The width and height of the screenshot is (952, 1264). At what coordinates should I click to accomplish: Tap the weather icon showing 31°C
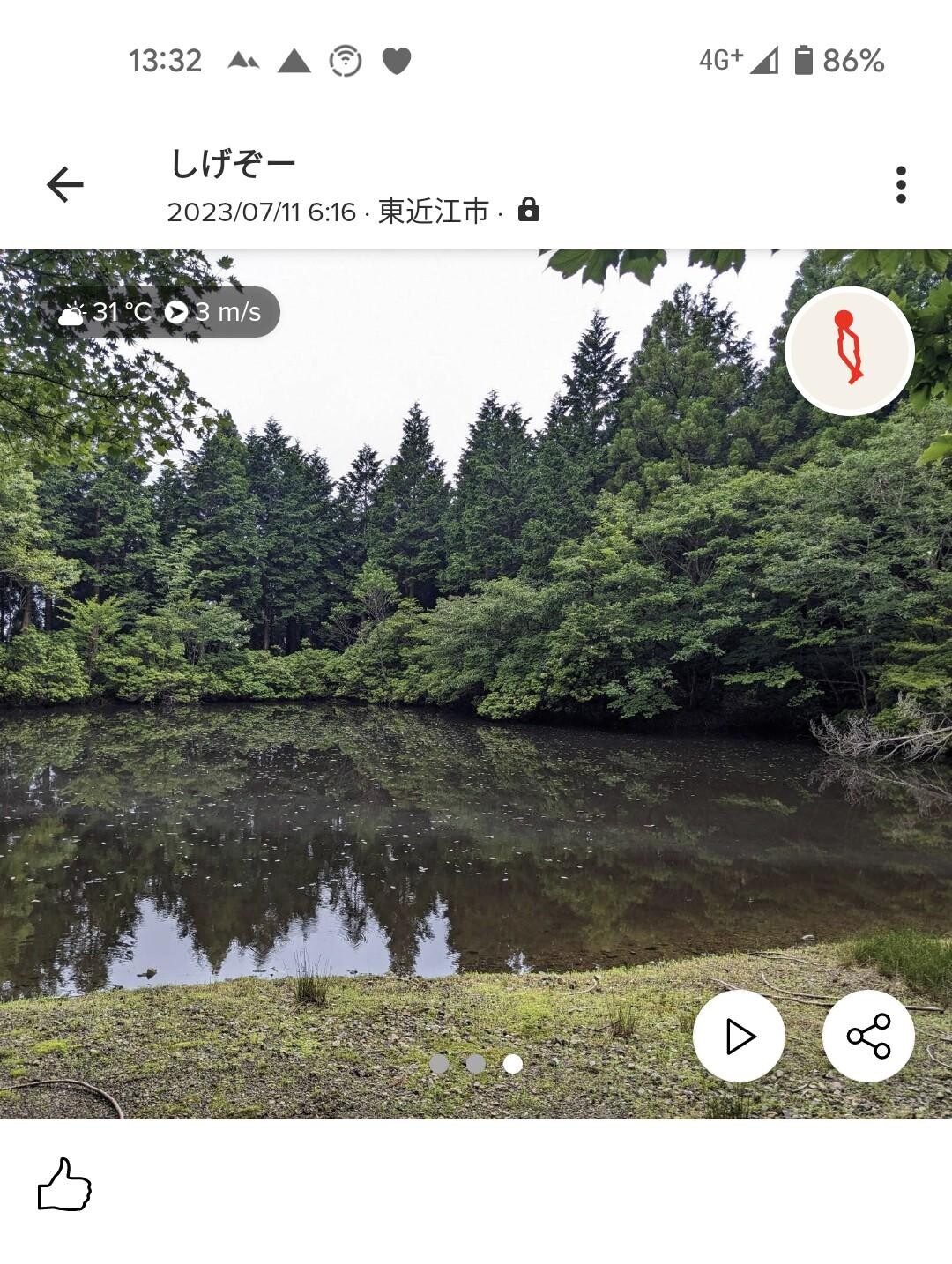(76, 311)
